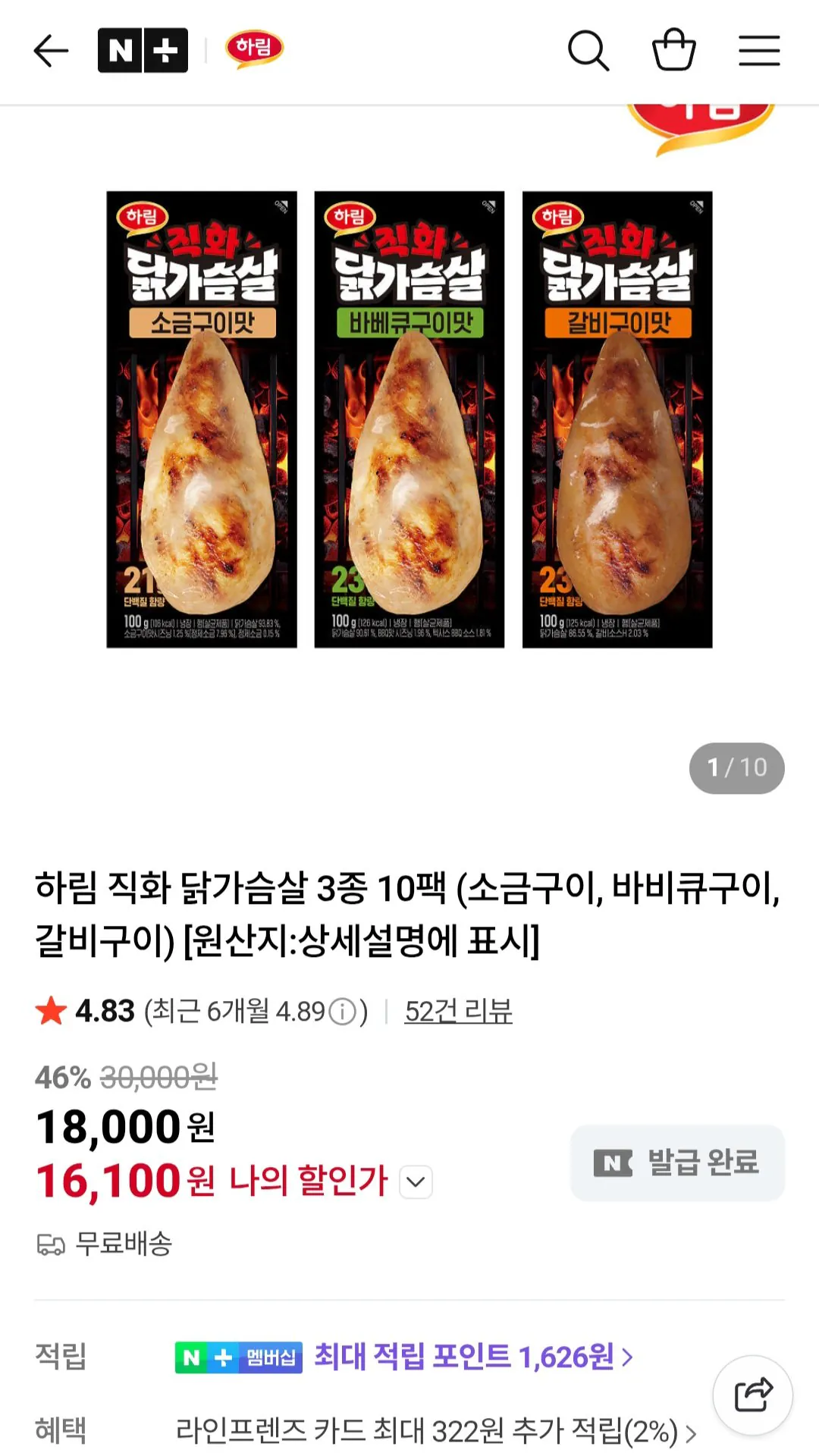Open the hamburger menu
Image resolution: width=819 pixels, height=1456 pixels.
758,52
